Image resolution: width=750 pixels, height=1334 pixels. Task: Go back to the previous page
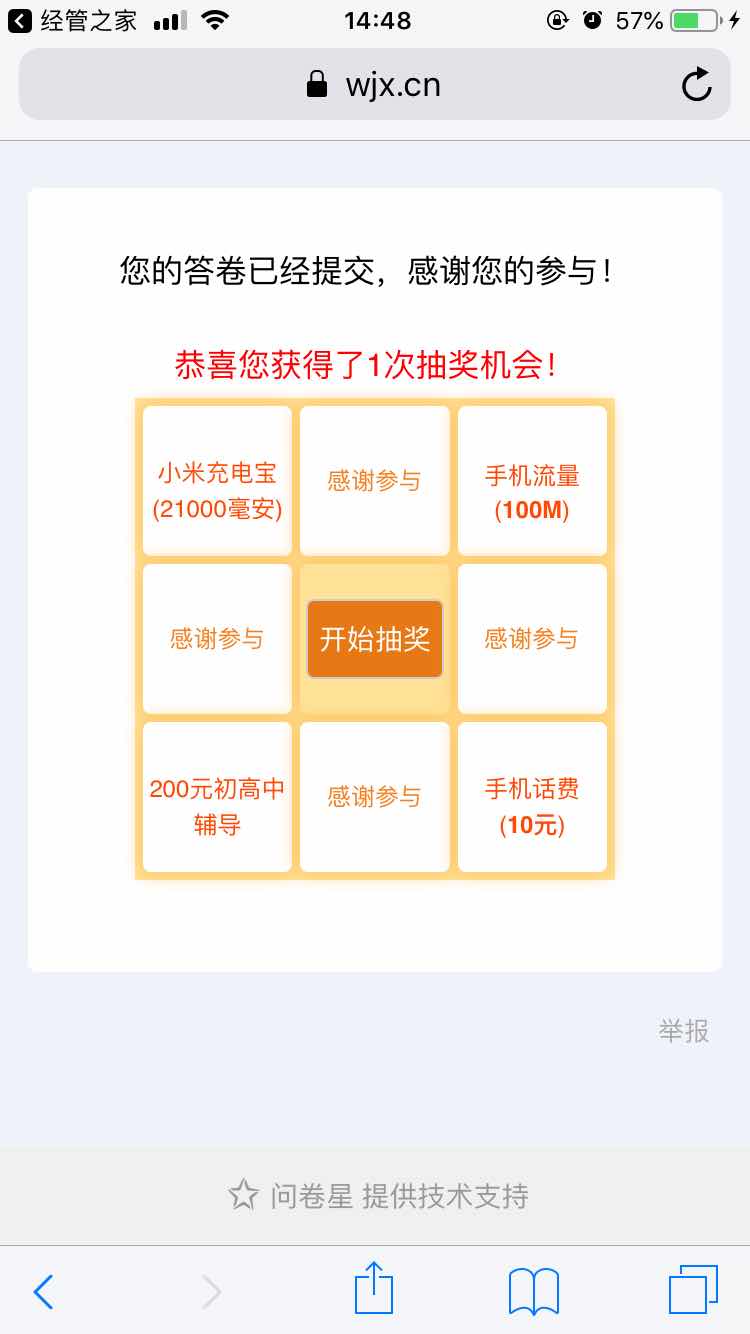coord(43,1291)
